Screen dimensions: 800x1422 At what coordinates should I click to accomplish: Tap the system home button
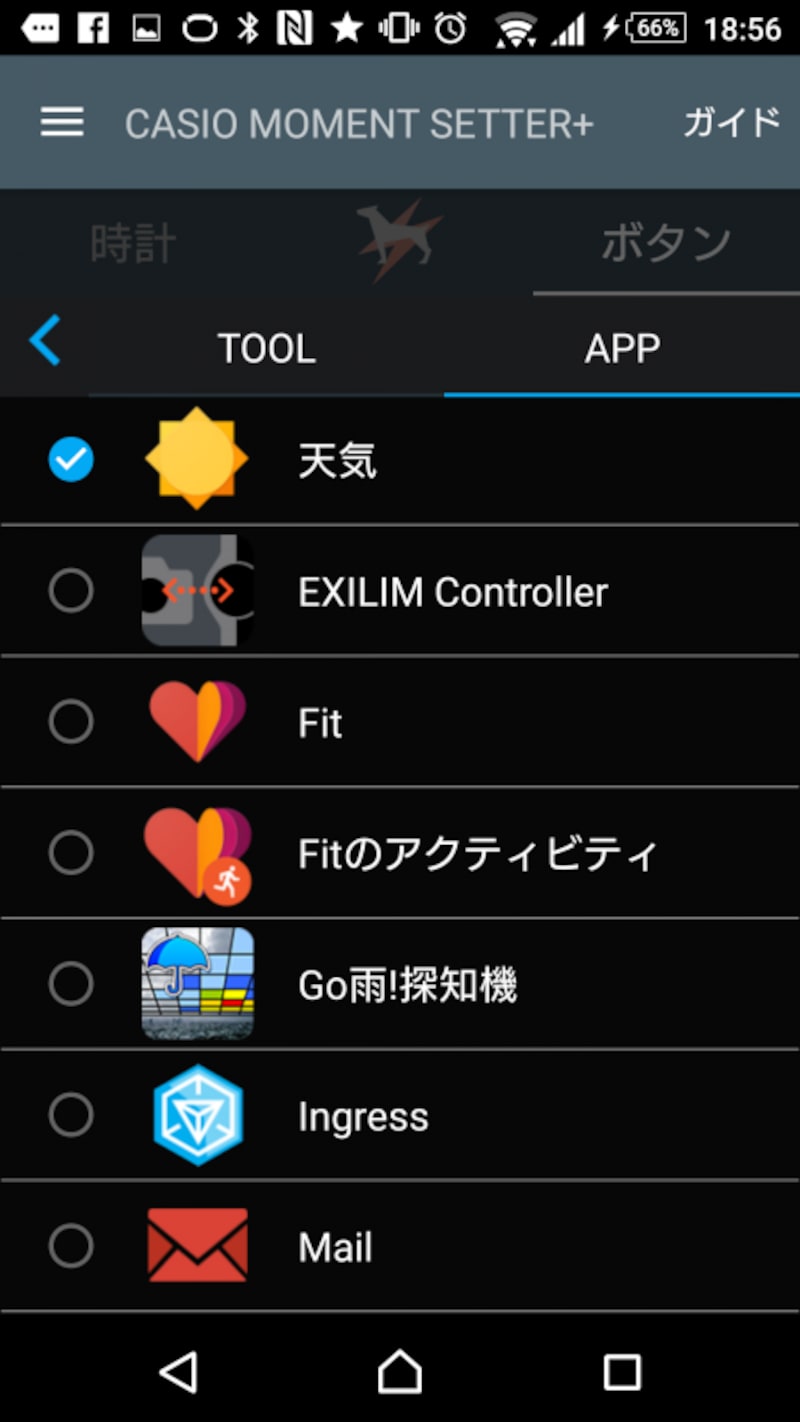[400, 1372]
